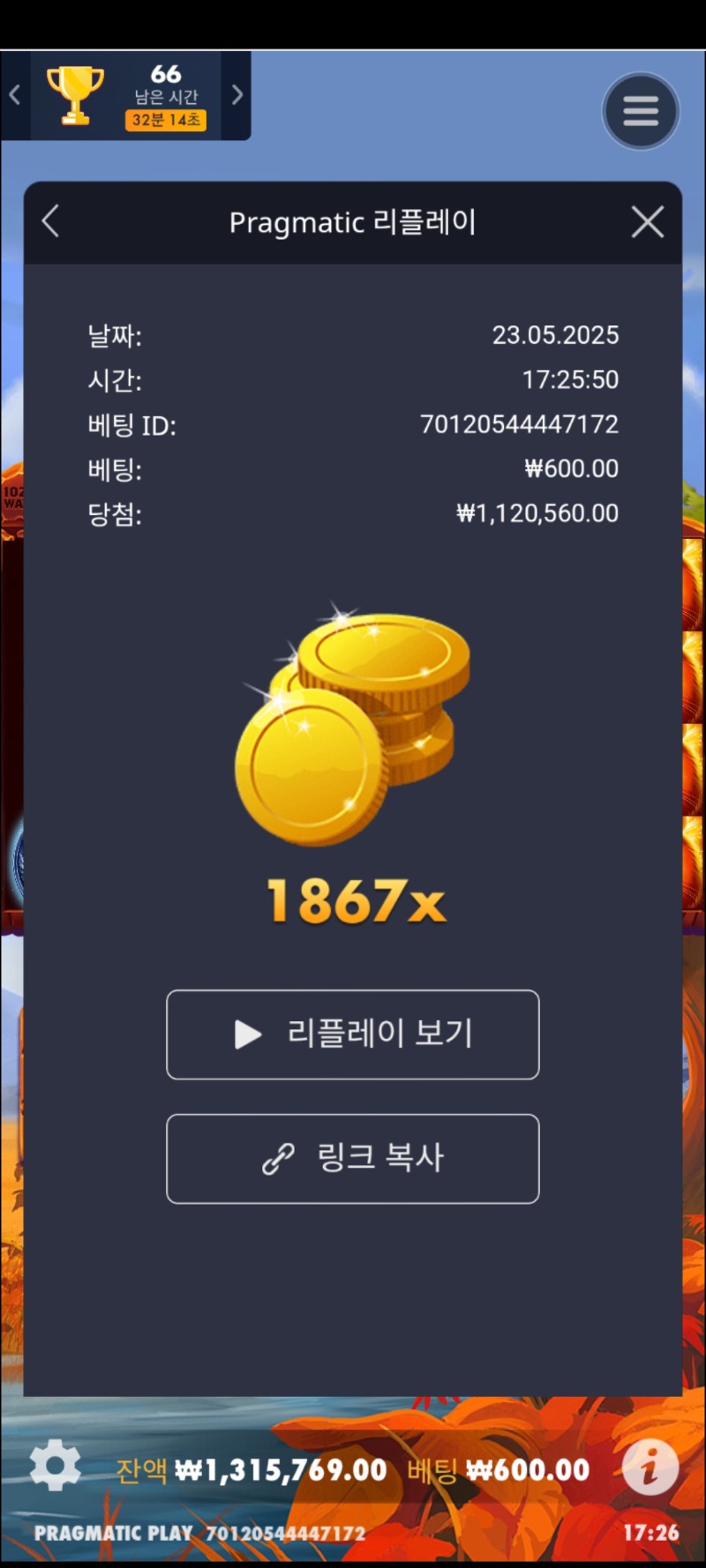The height and width of the screenshot is (1568, 706).
Task: Show the previous tournament banner
Action: pyautogui.click(x=15, y=95)
